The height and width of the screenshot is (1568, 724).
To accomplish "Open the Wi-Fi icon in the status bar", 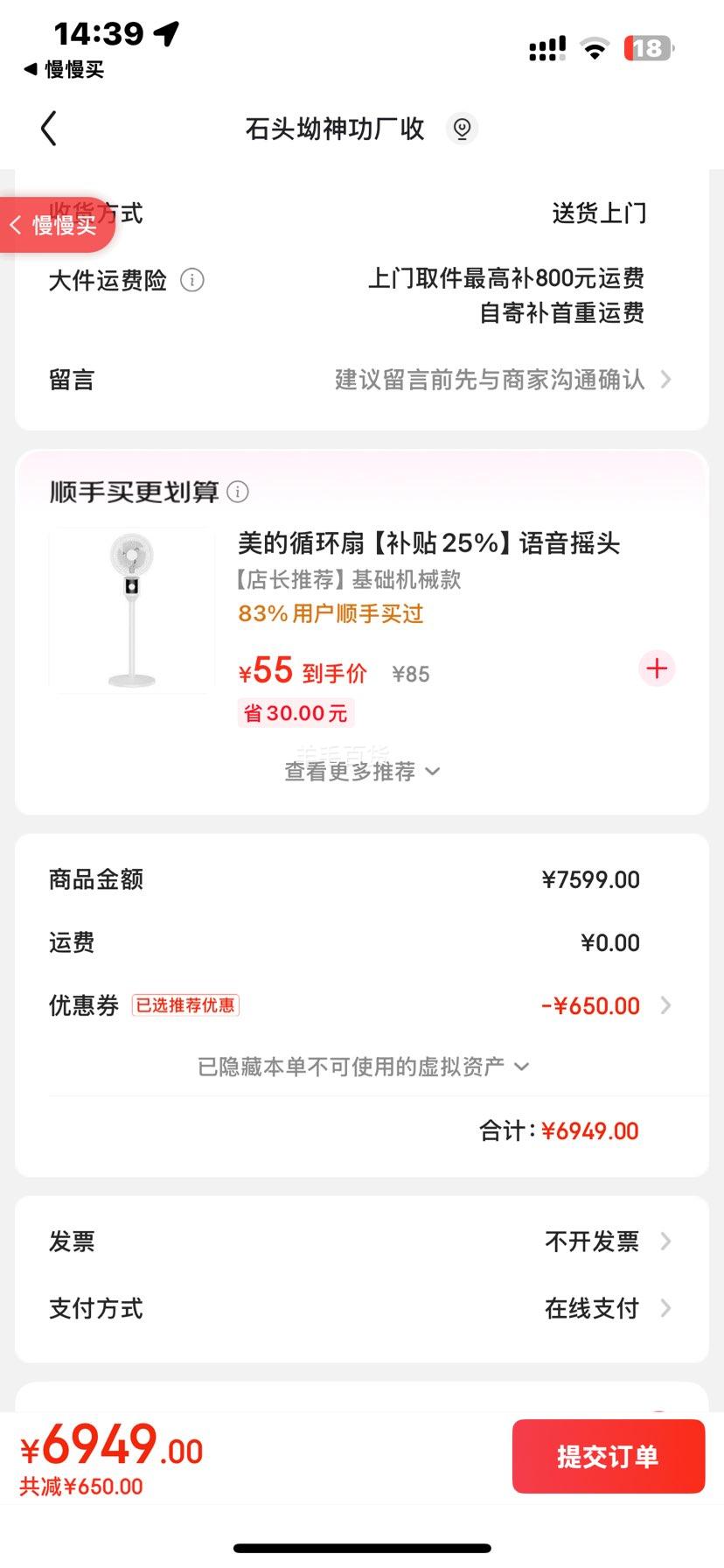I will [x=595, y=50].
